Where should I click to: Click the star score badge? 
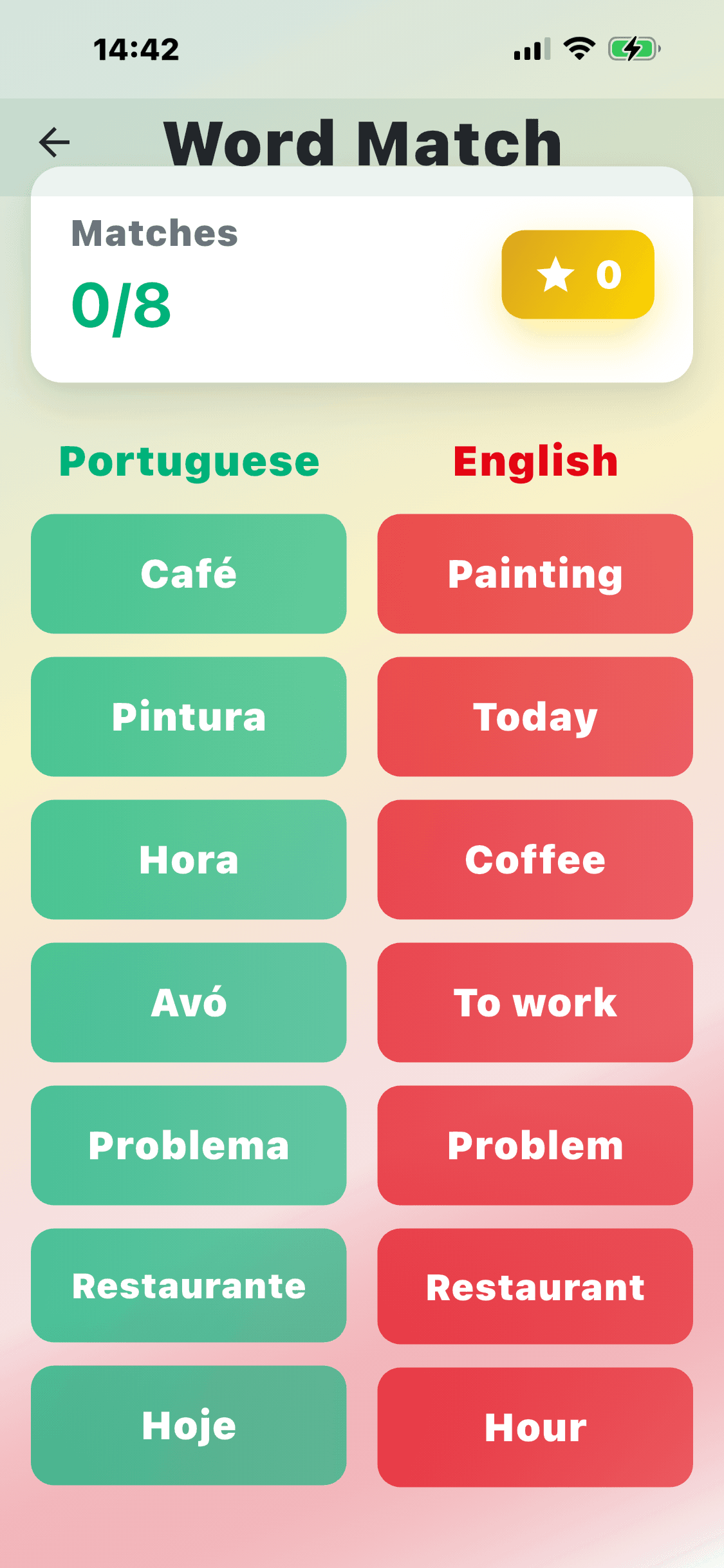point(577,275)
